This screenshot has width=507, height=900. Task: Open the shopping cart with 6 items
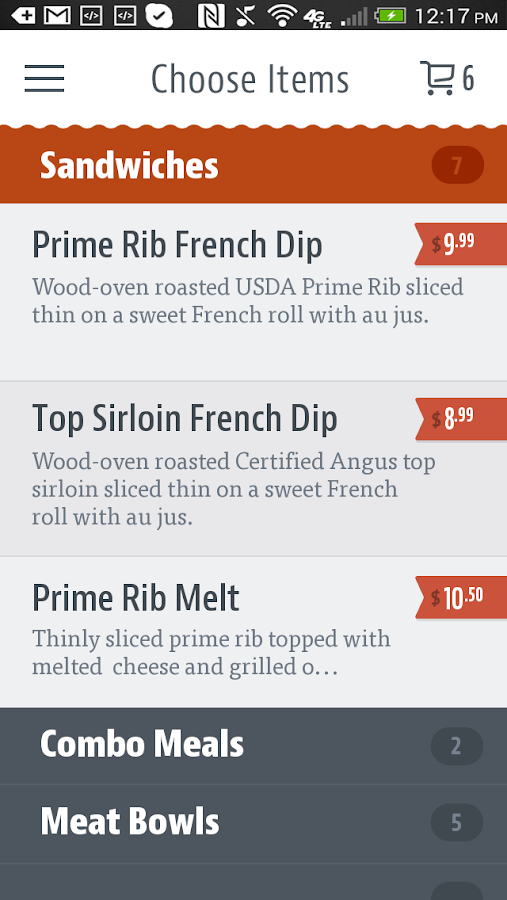pyautogui.click(x=447, y=78)
